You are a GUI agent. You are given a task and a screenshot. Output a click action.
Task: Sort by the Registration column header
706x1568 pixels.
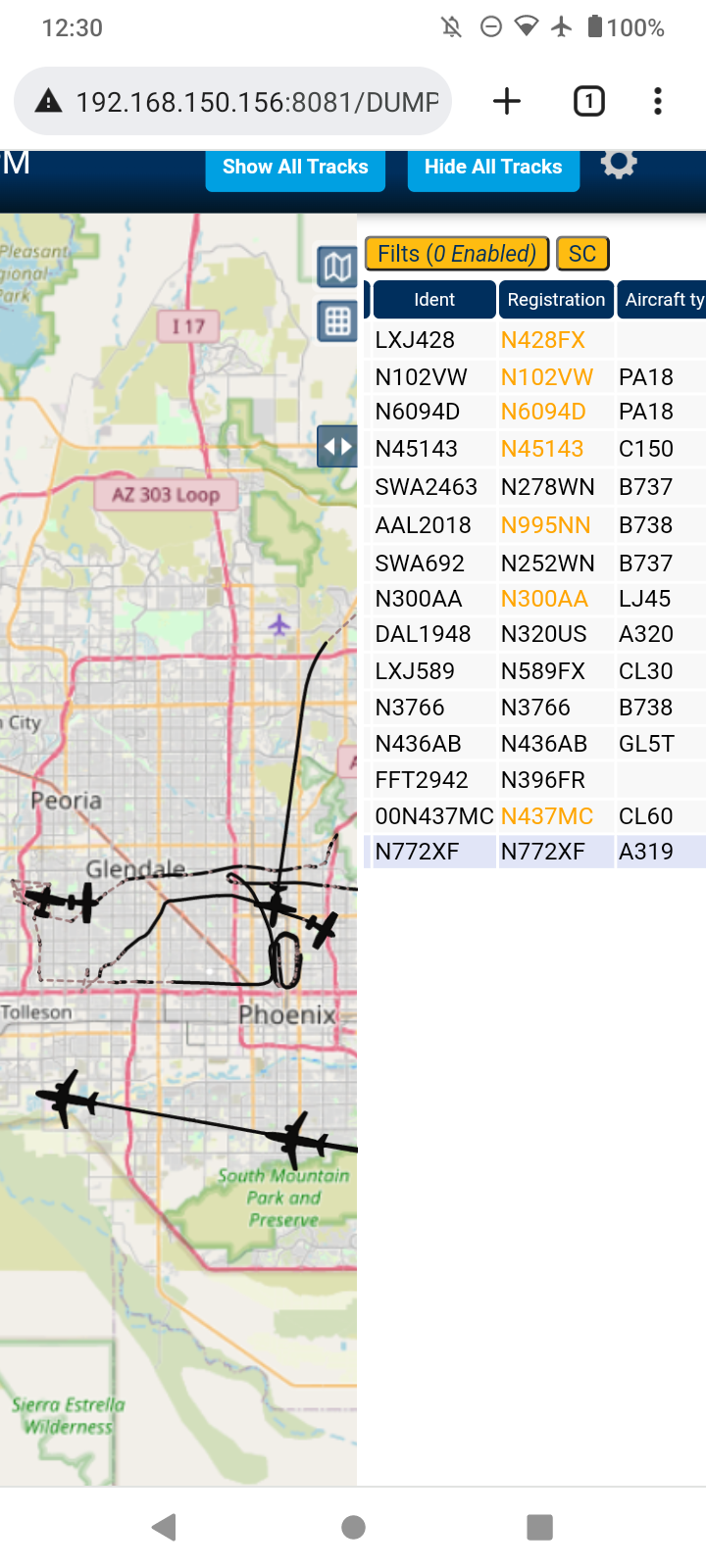(x=556, y=300)
